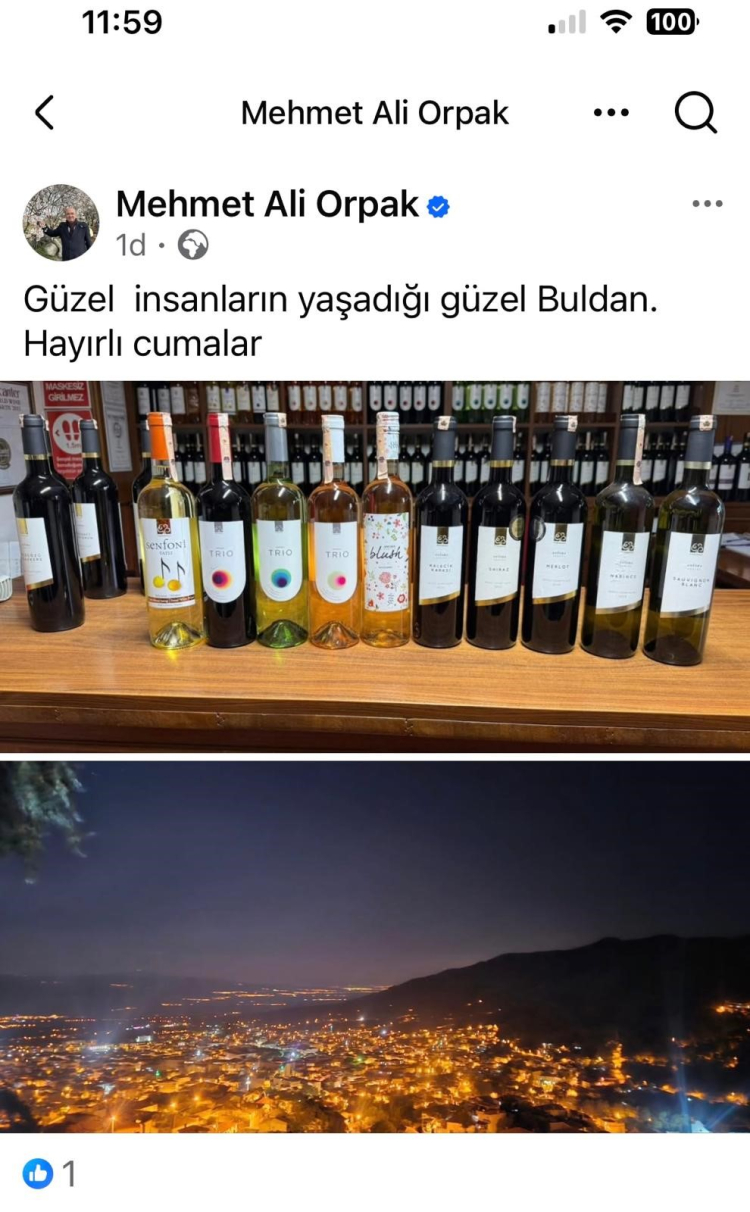
Task: Go back with the top-left arrow
Action: click(44, 113)
